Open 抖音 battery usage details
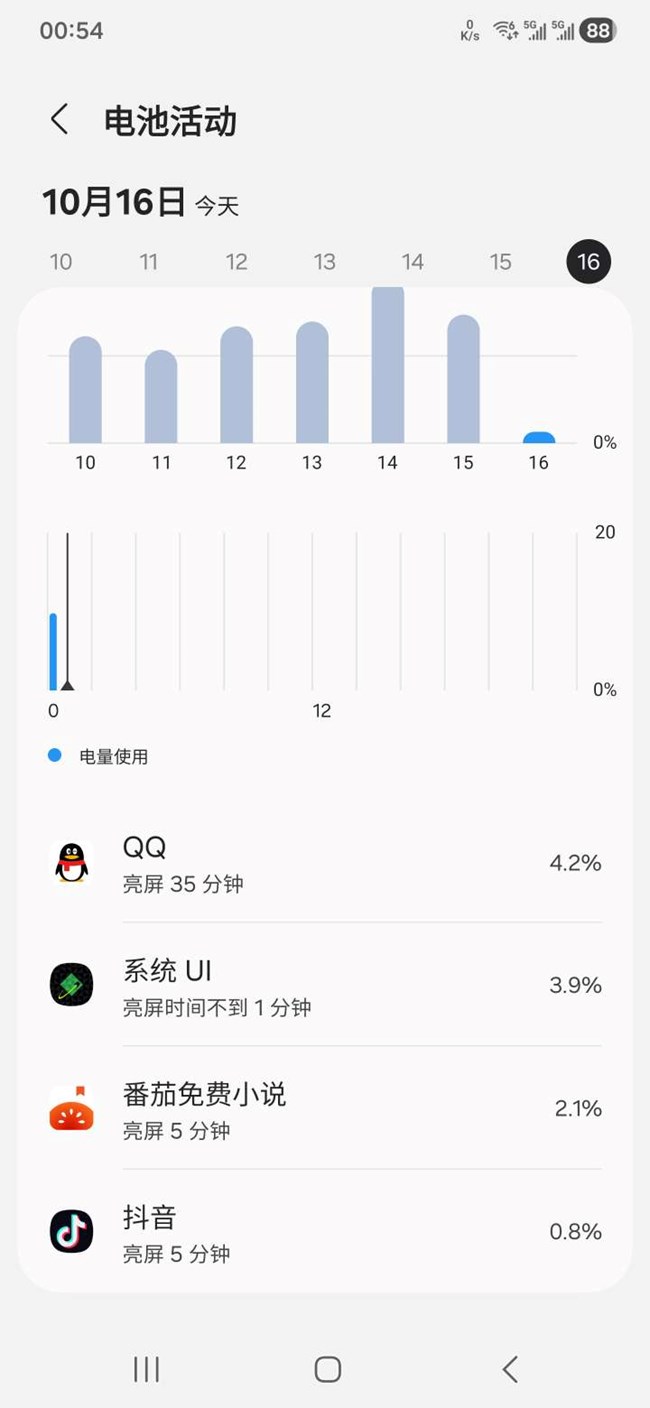The width and height of the screenshot is (650, 1408). pos(325,1232)
